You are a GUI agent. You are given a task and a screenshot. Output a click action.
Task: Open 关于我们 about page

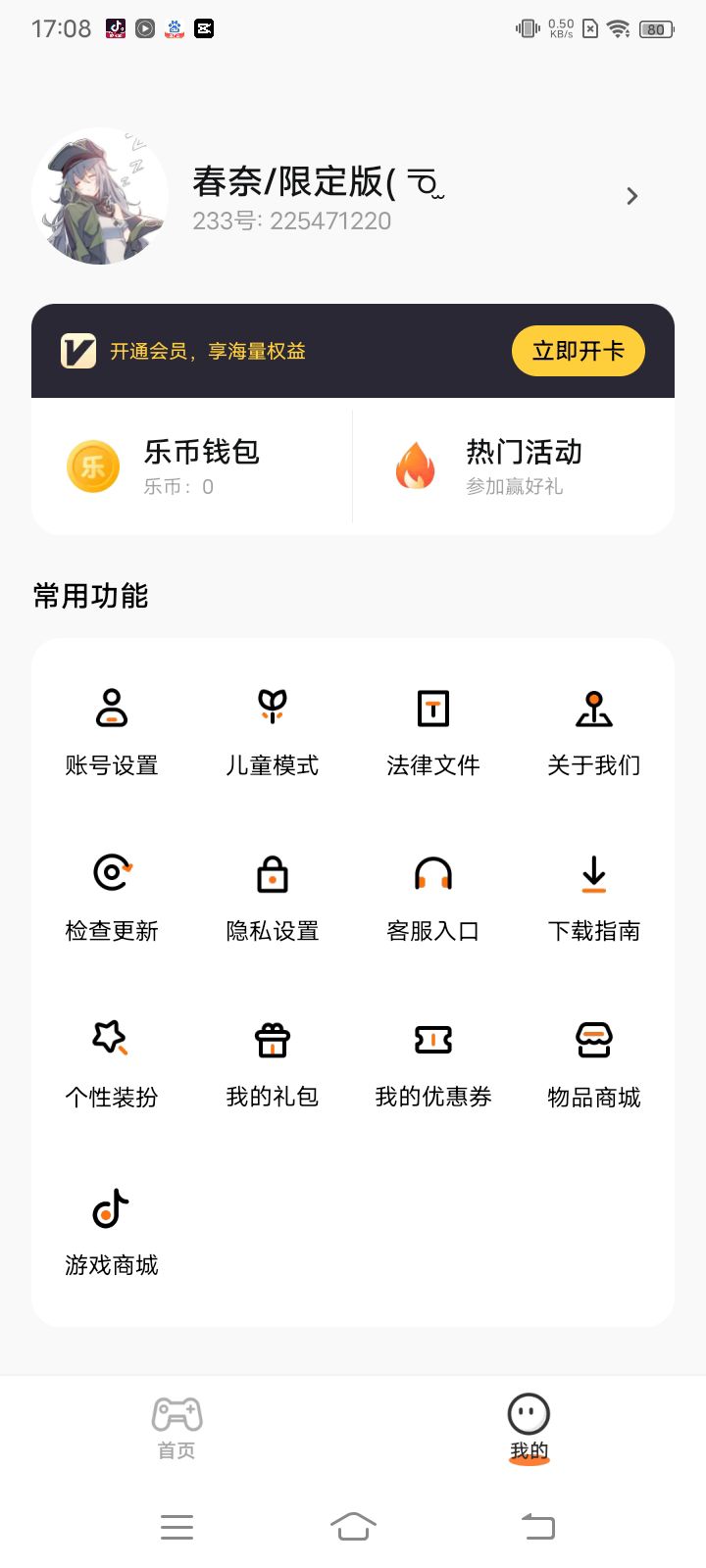tap(594, 730)
